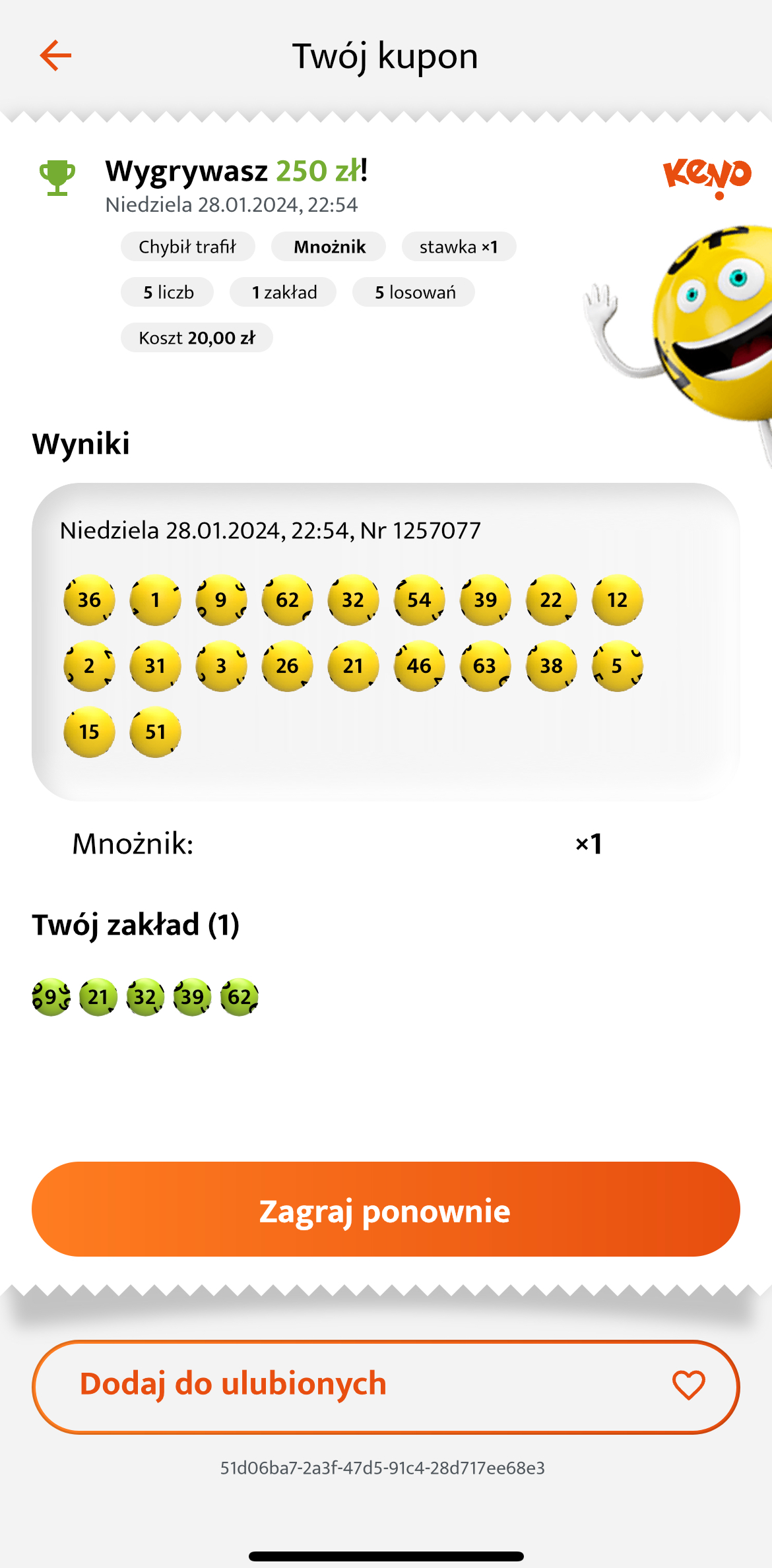Add coupon via Dodaj do ulubionych
The height and width of the screenshot is (1568, 772).
(x=385, y=1387)
